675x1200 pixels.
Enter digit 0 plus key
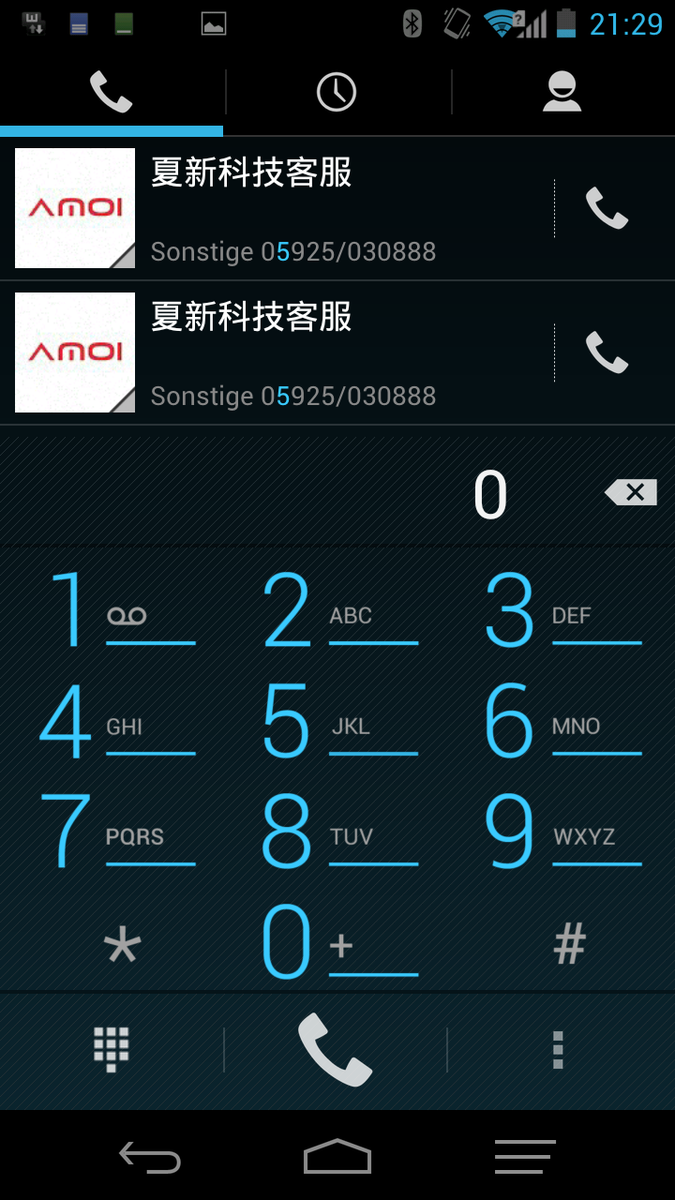pyautogui.click(x=338, y=942)
